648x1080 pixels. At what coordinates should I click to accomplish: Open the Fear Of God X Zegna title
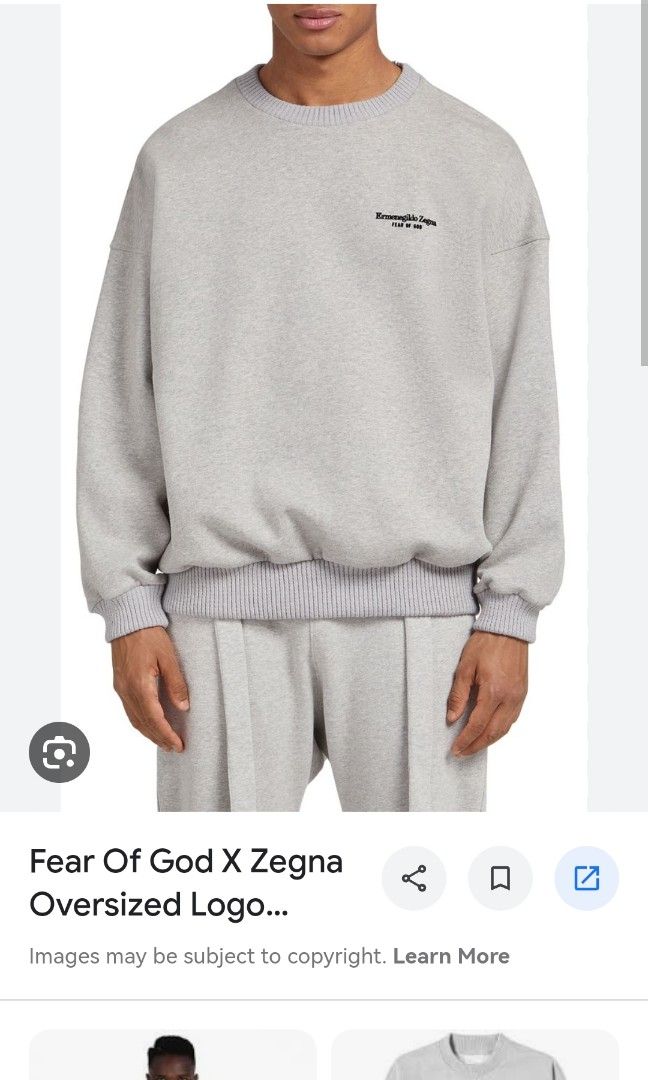(x=186, y=882)
